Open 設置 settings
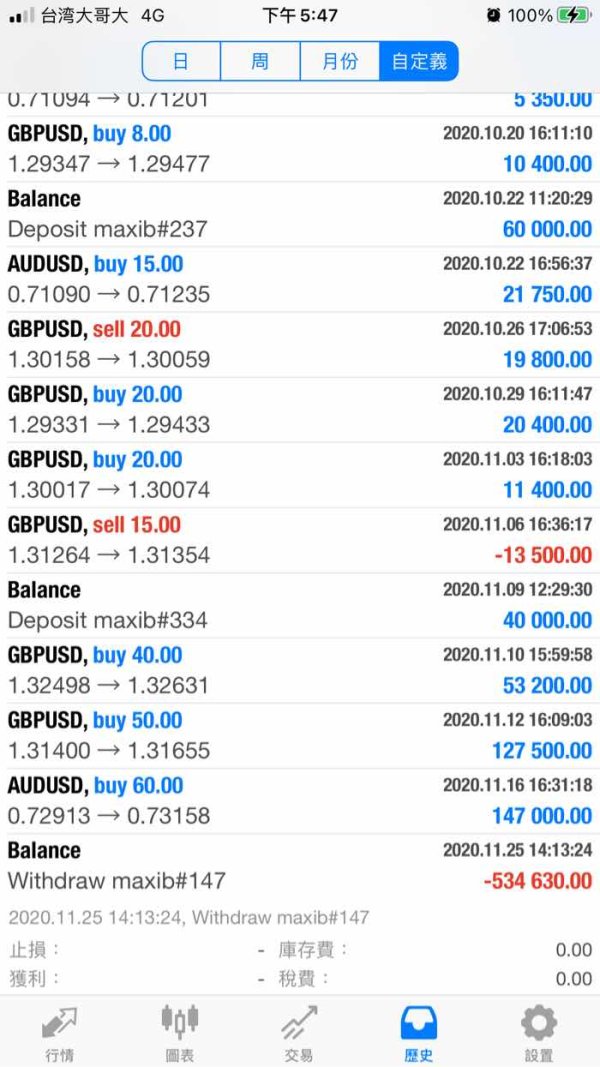 538,1032
